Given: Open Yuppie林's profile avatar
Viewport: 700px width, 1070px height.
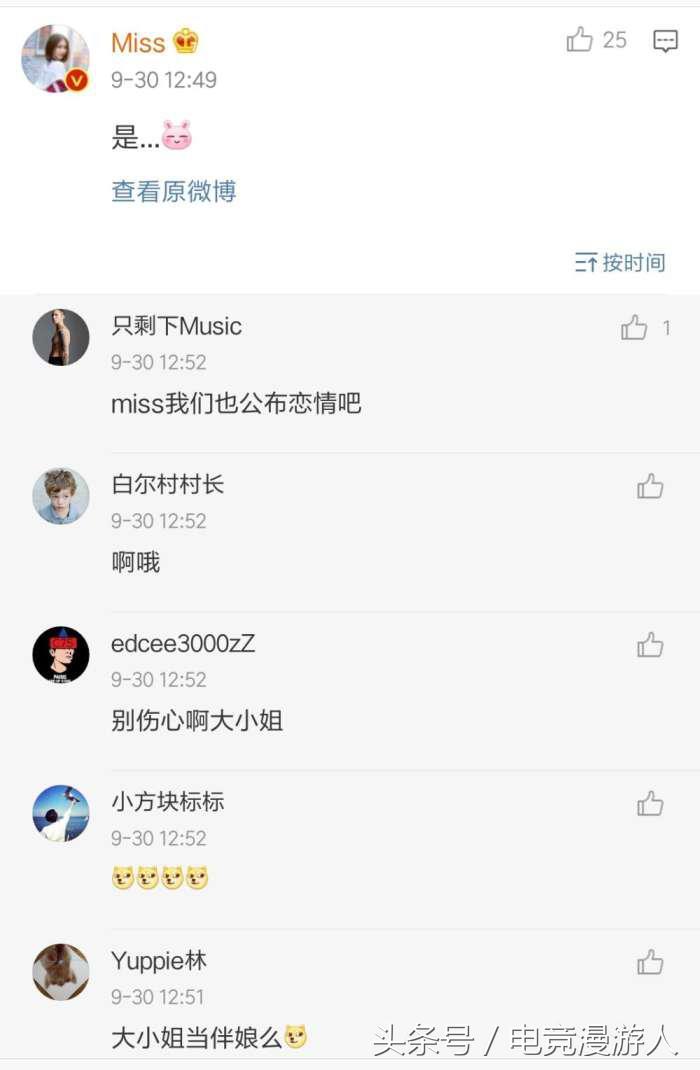Looking at the screenshot, I should coord(61,971).
